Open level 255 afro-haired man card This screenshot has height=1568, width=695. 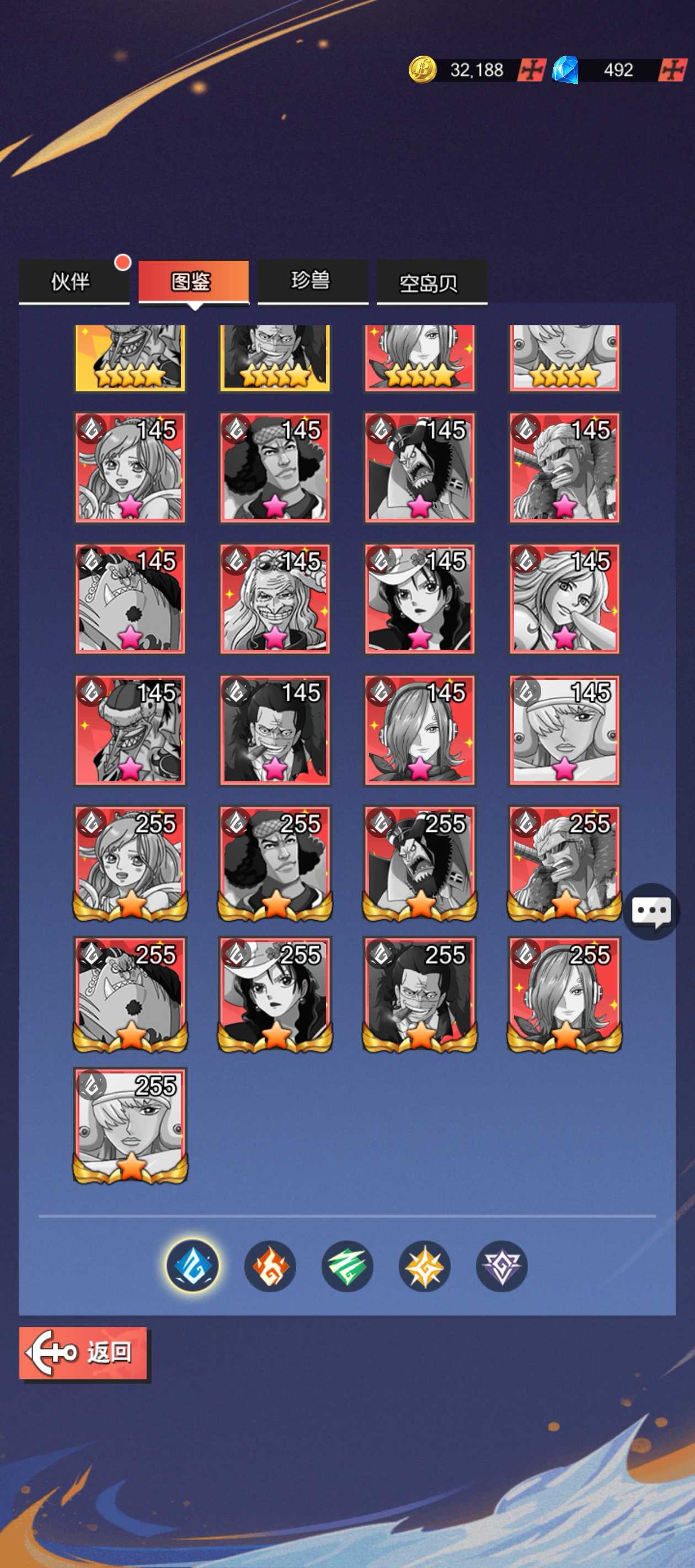click(x=275, y=862)
